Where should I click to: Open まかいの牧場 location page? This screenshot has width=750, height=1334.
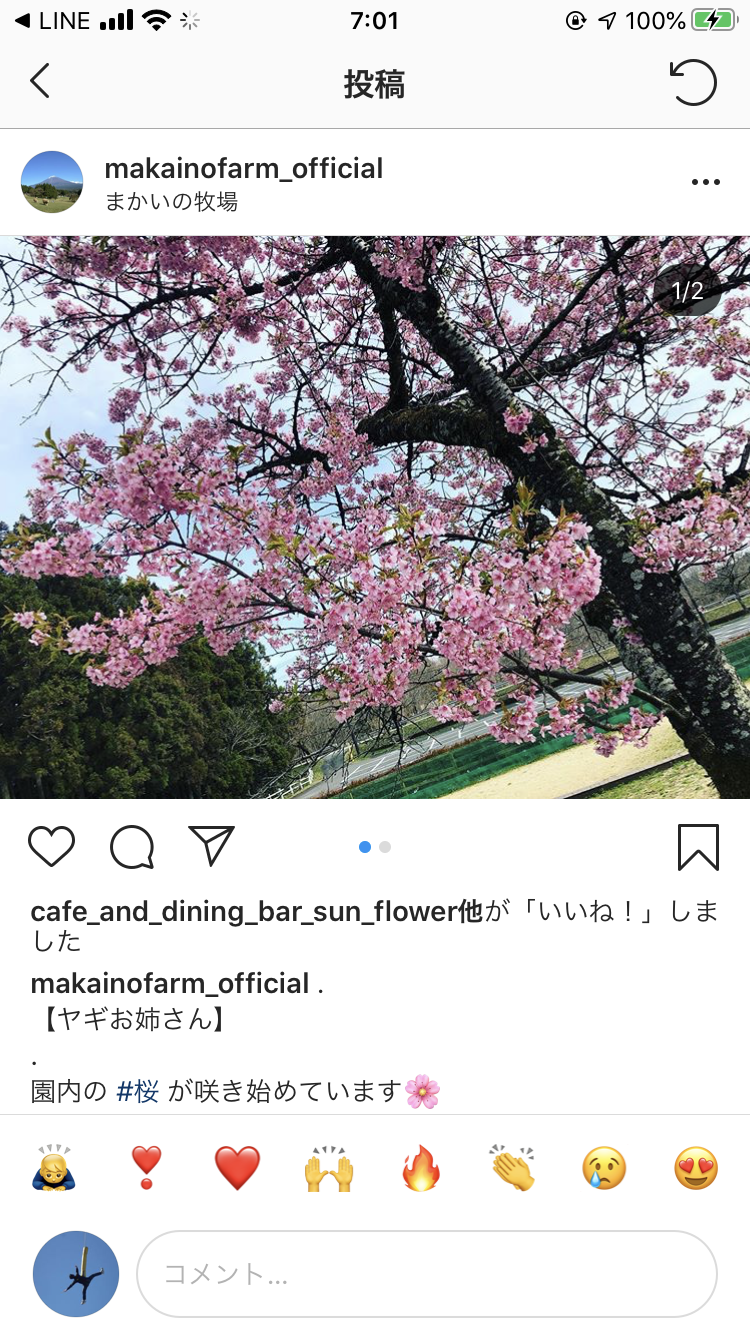click(171, 202)
